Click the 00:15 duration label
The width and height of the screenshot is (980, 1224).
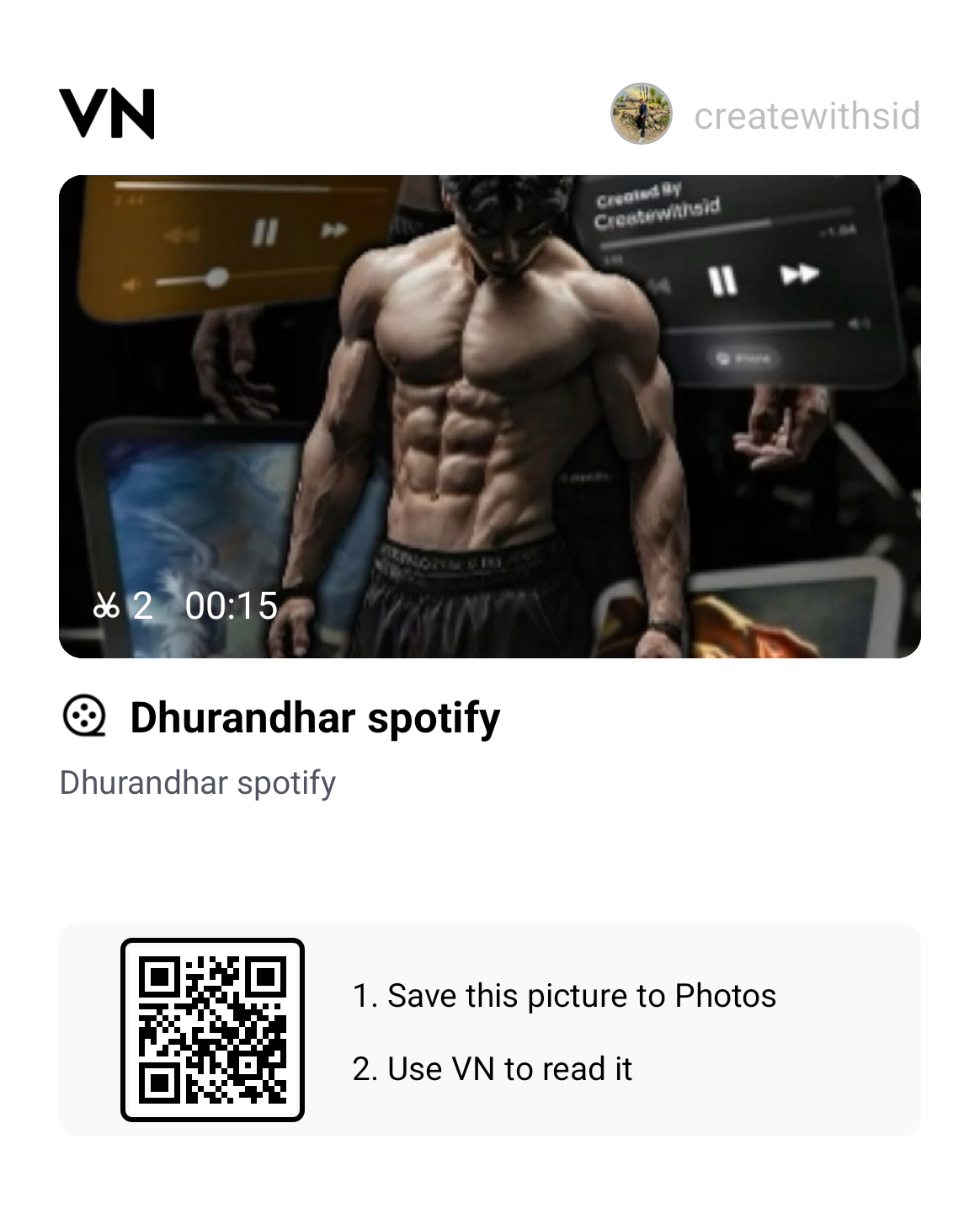coord(232,605)
